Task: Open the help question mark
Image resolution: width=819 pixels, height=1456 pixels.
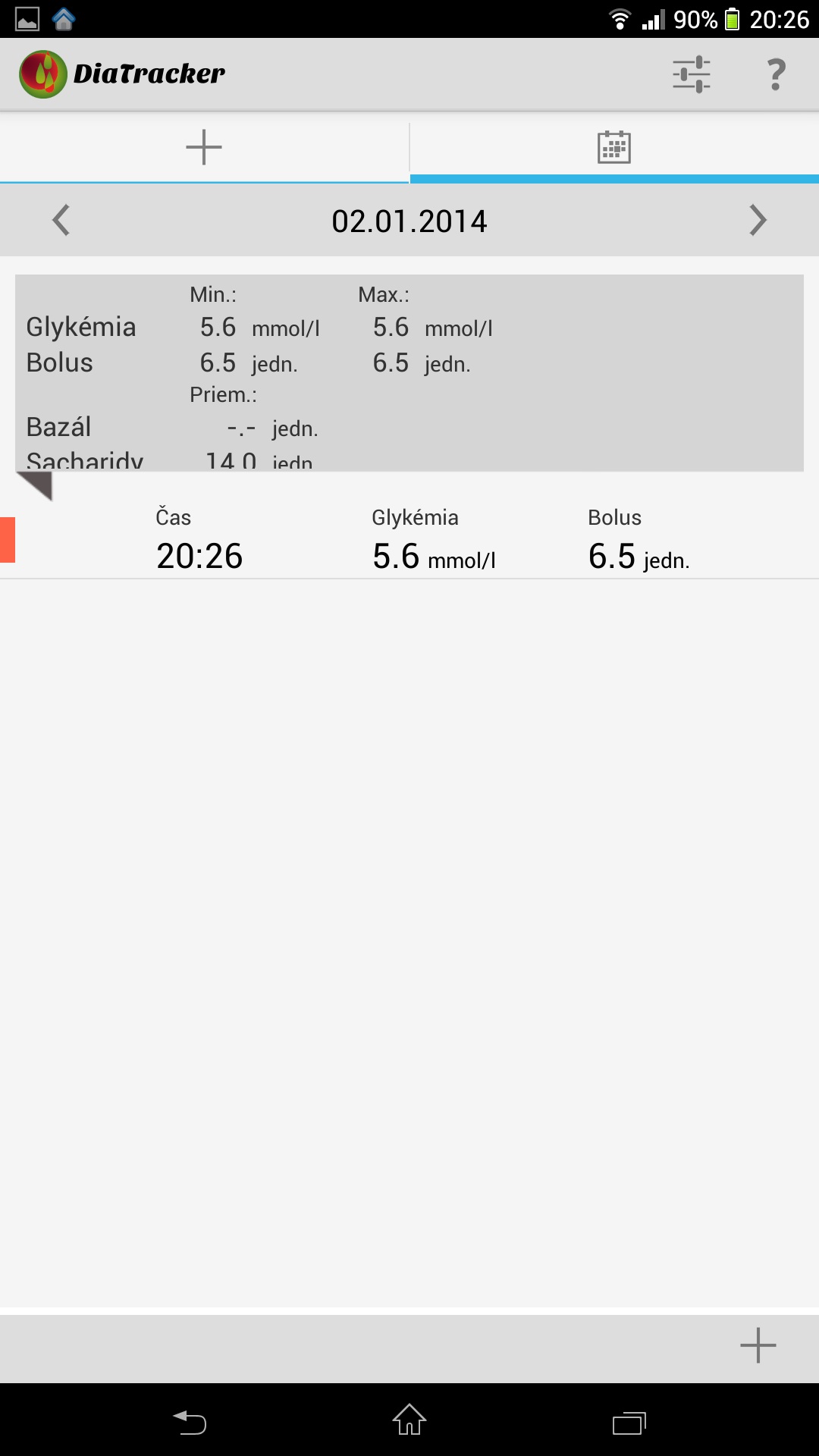Action: click(x=776, y=74)
